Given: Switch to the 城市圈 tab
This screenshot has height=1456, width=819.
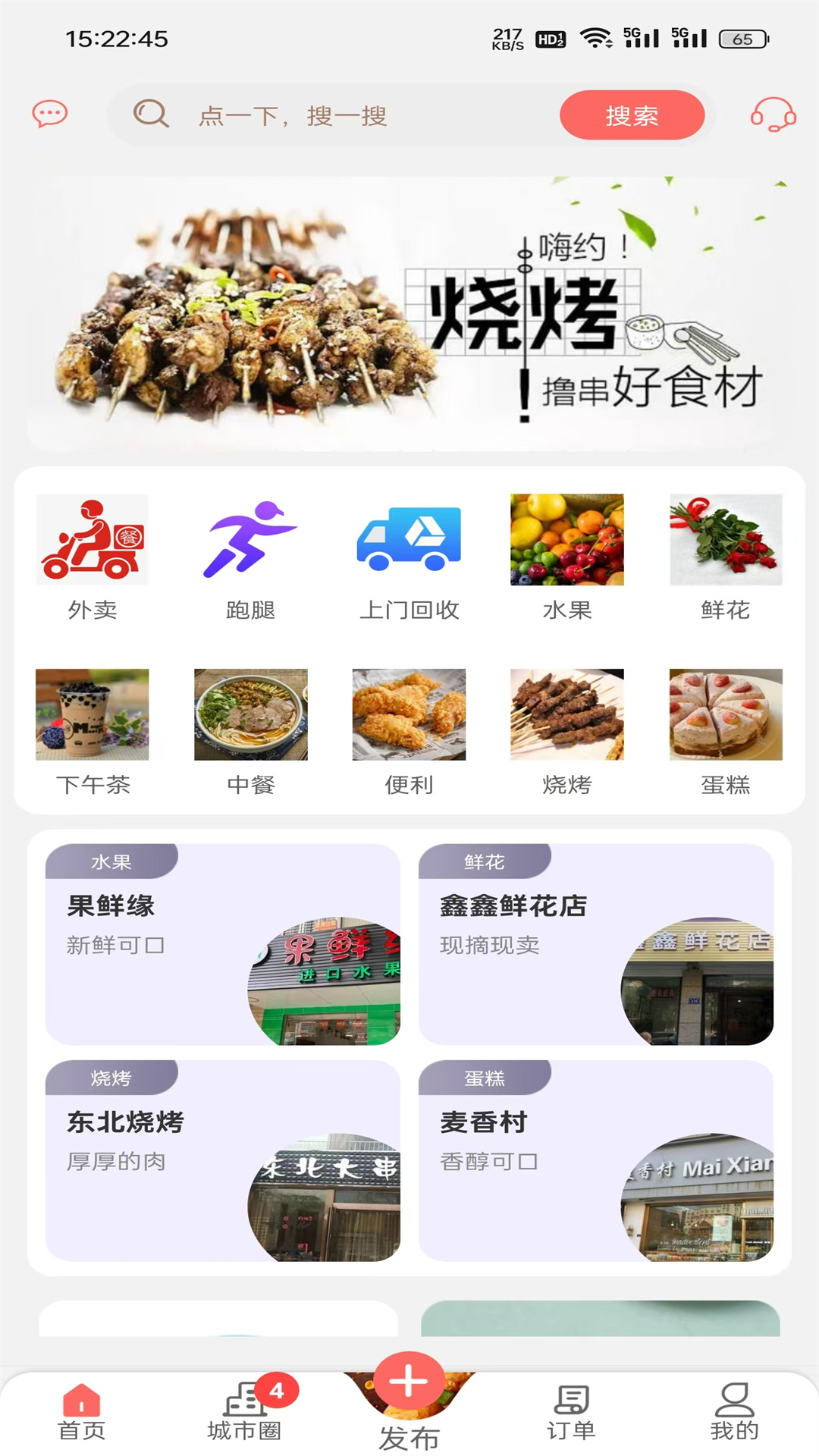Looking at the screenshot, I should (245, 1411).
